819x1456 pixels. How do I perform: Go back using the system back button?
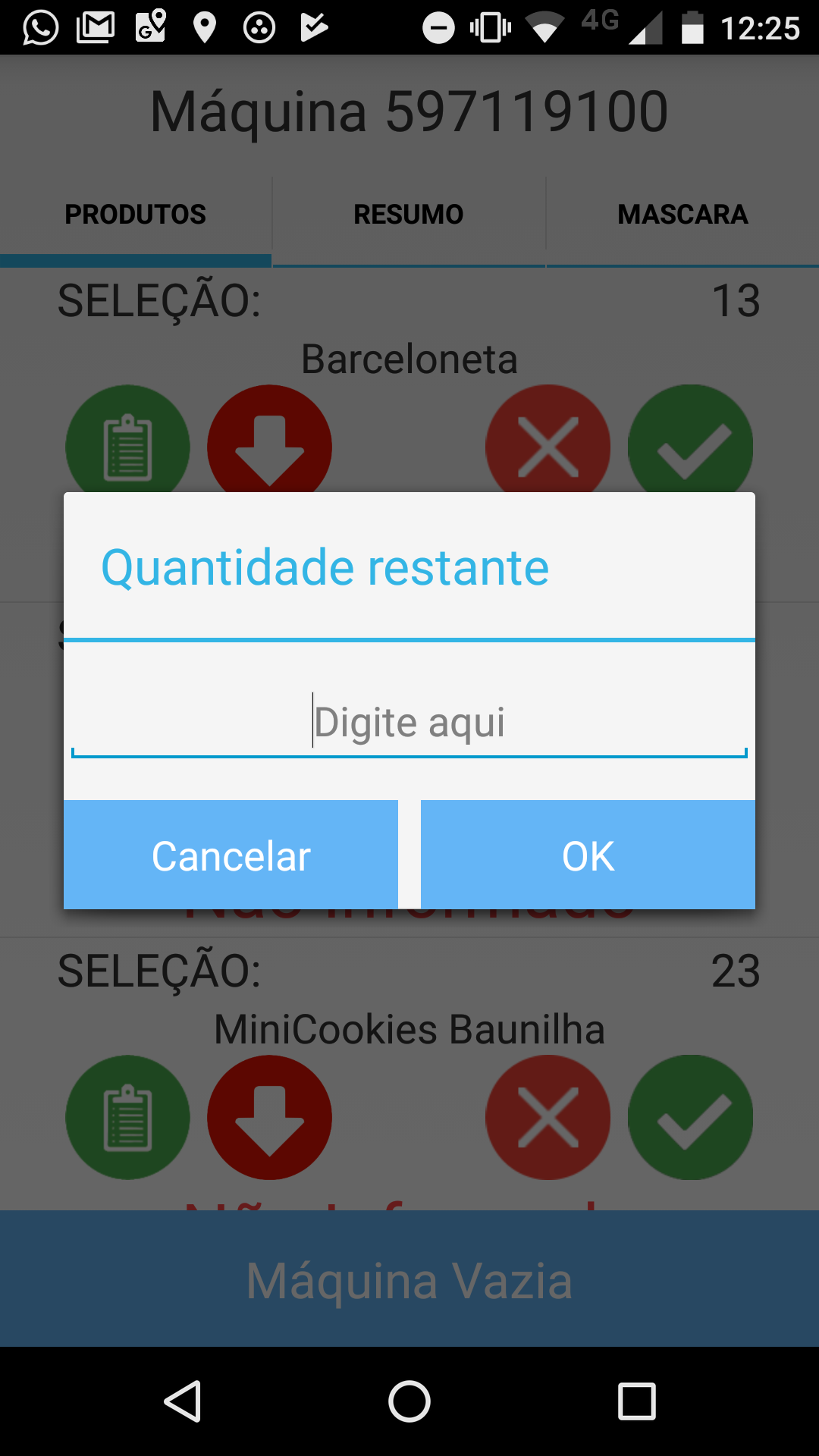coord(183,1401)
